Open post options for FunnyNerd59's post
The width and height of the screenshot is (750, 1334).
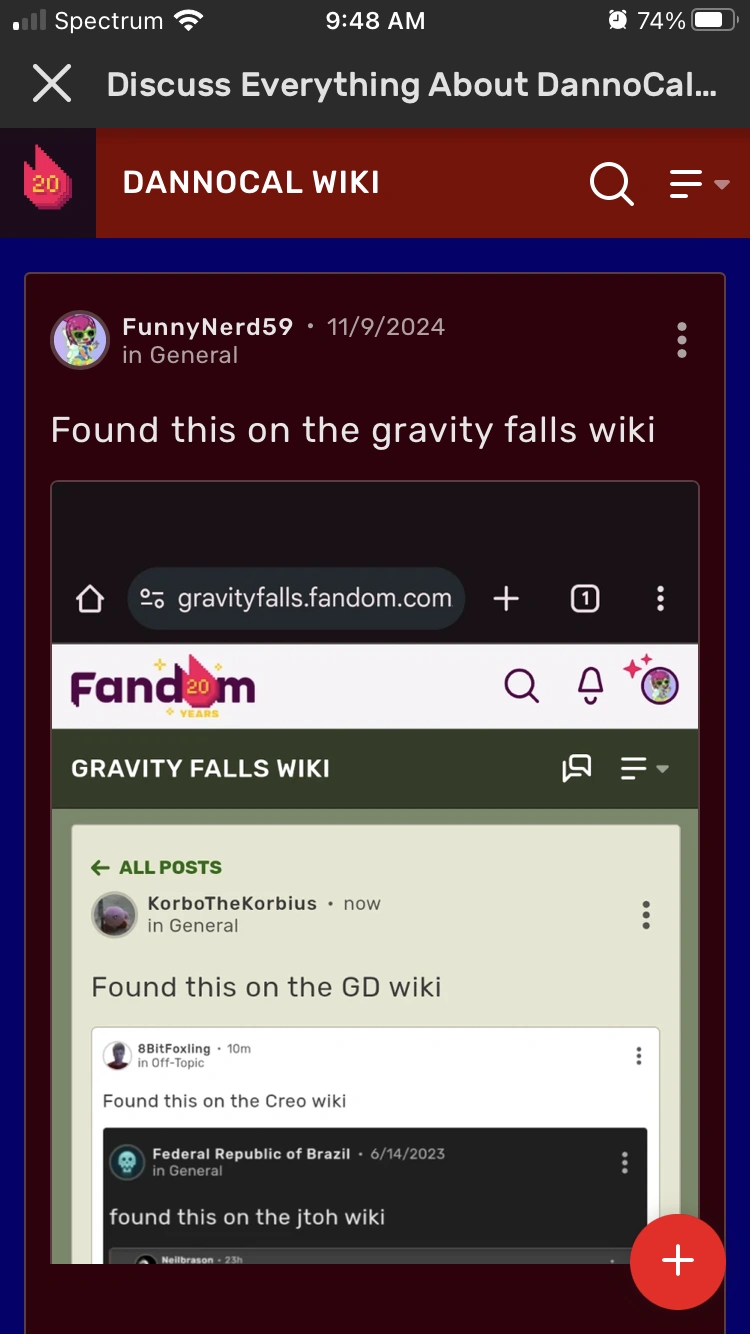coord(682,340)
